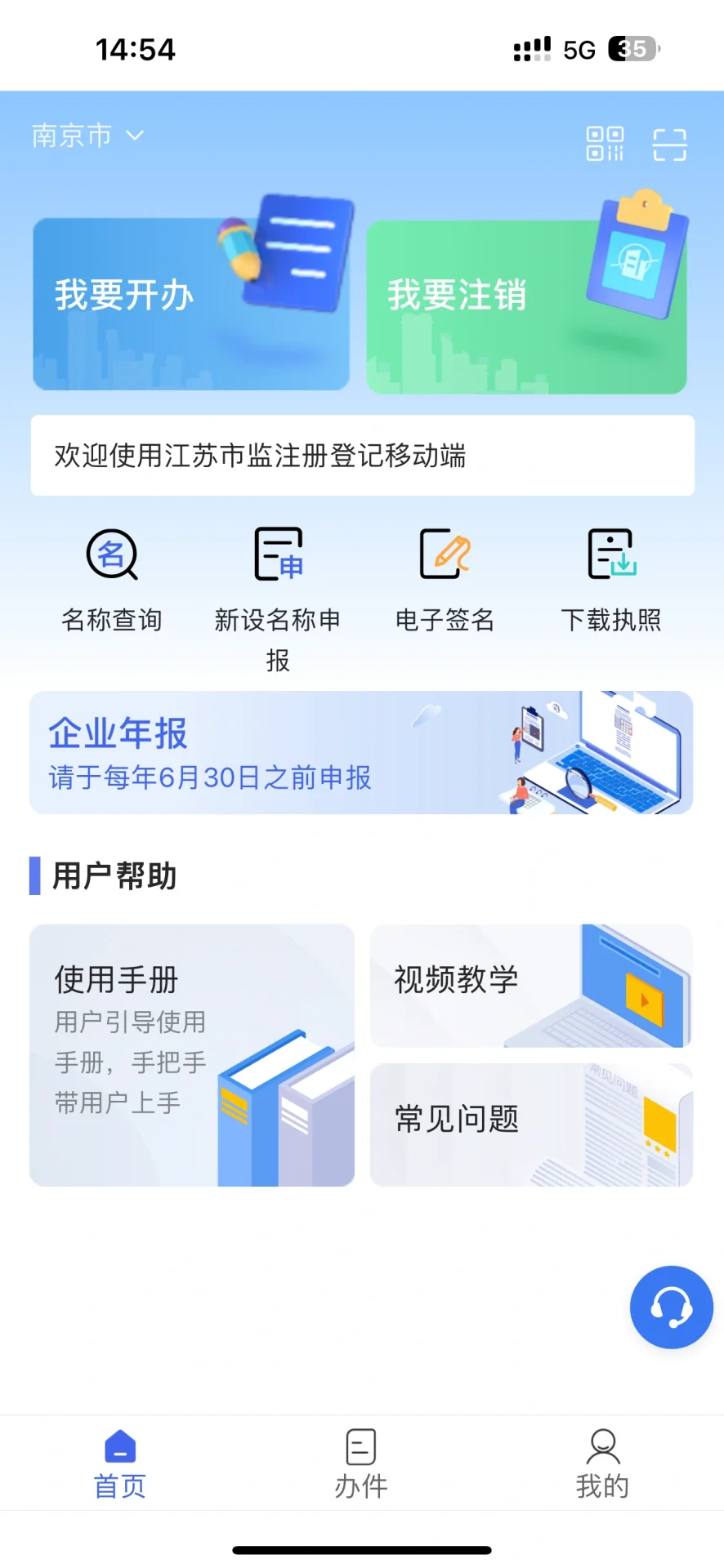Go to the 首页 tab
Image resolution: width=724 pixels, height=1568 pixels.
click(x=120, y=1463)
